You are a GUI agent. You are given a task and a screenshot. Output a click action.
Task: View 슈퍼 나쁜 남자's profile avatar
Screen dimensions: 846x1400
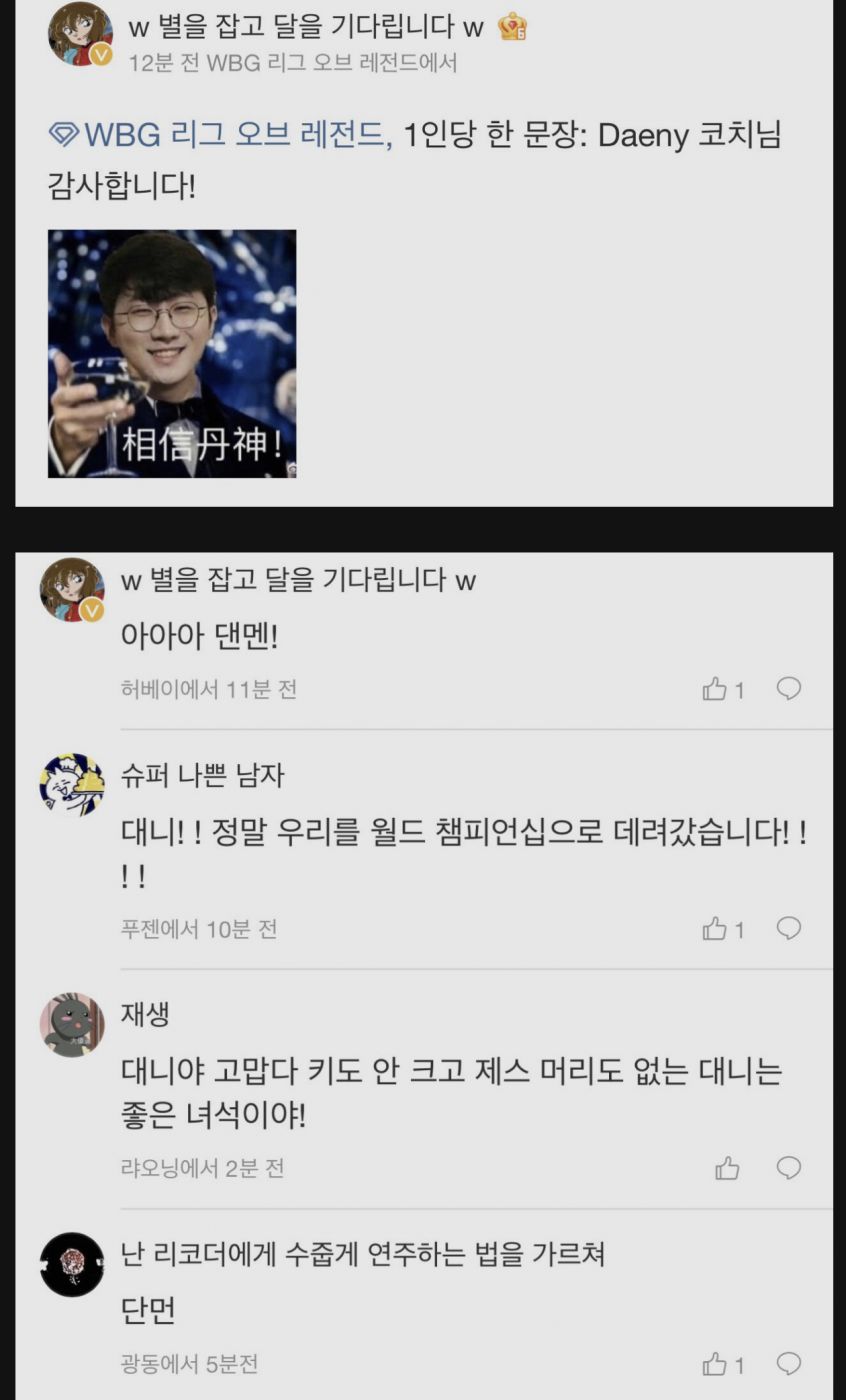pos(72,785)
